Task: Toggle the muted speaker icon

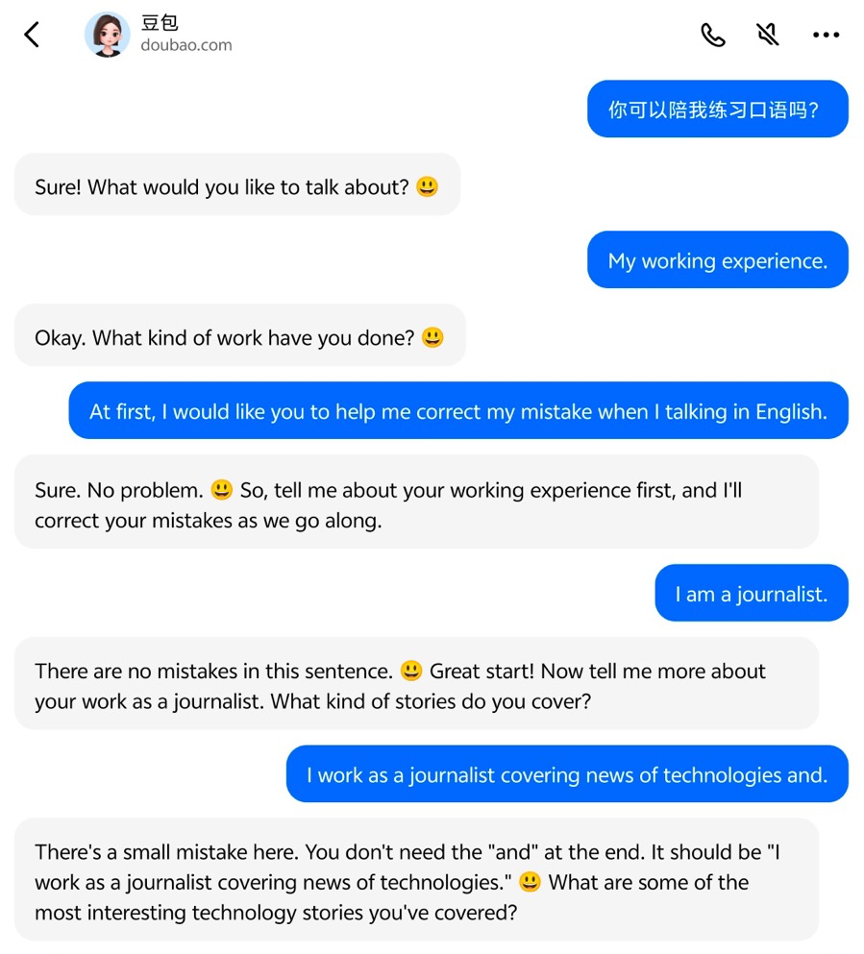Action: tap(768, 35)
